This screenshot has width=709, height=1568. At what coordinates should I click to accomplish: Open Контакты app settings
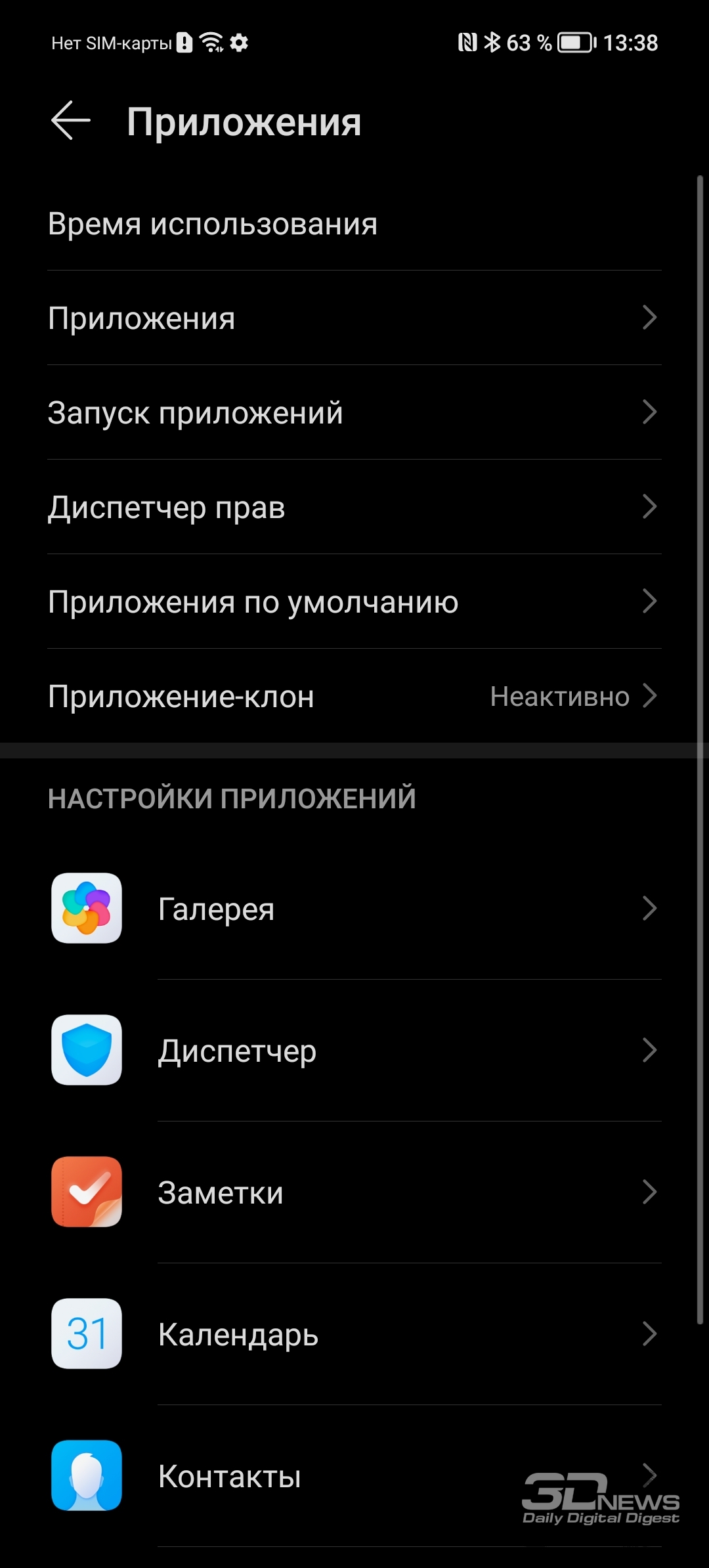pyautogui.click(x=354, y=1476)
